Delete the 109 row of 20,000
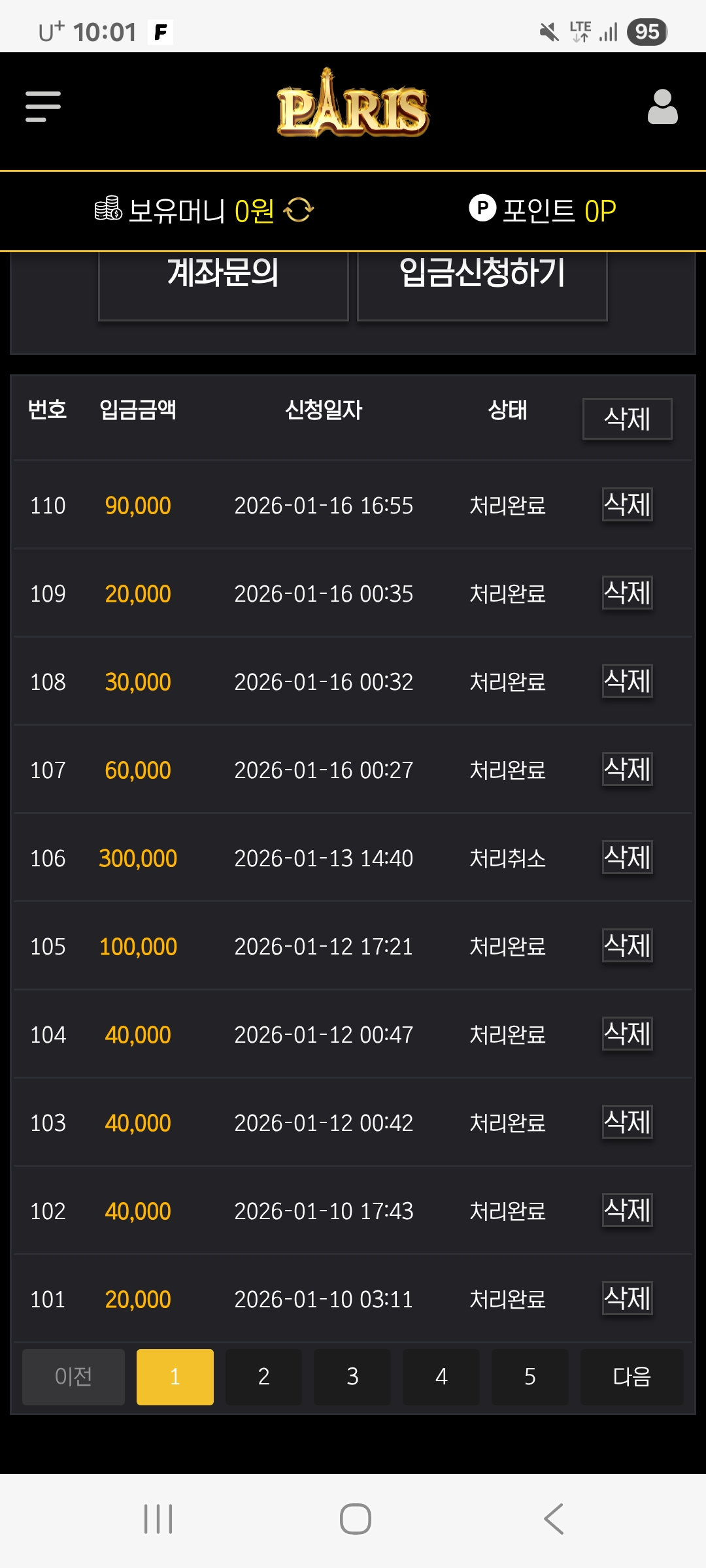 [x=627, y=593]
